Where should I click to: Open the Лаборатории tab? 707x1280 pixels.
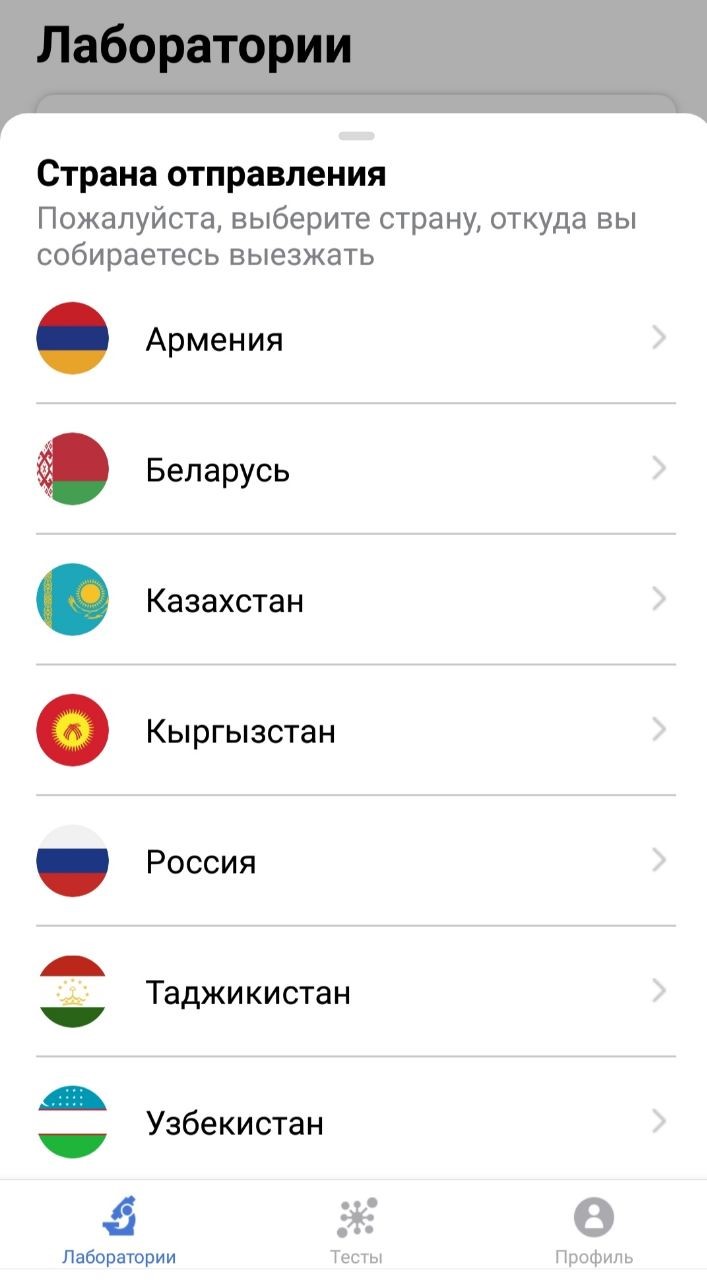point(119,1231)
